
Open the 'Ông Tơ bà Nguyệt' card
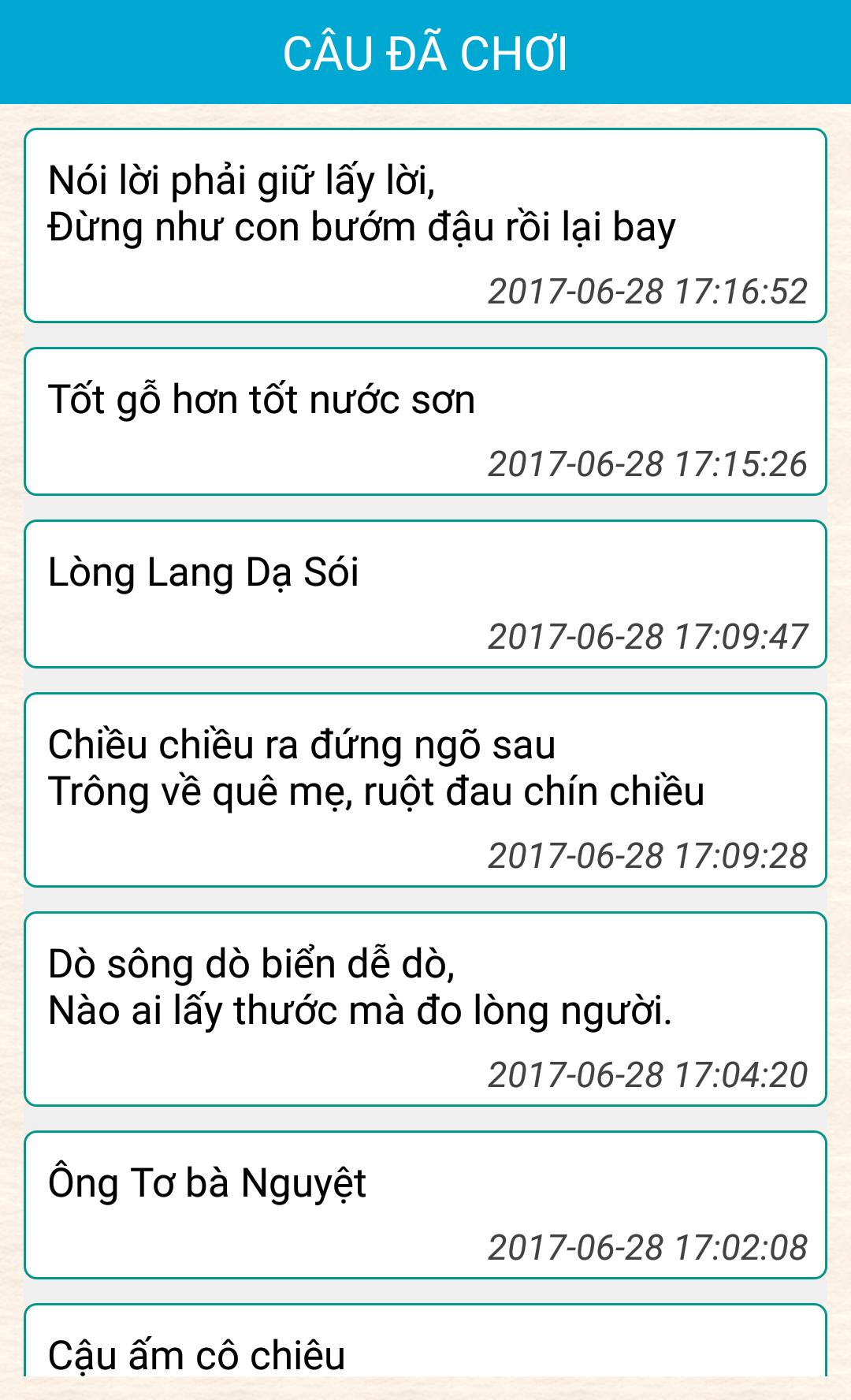pyautogui.click(x=425, y=1205)
